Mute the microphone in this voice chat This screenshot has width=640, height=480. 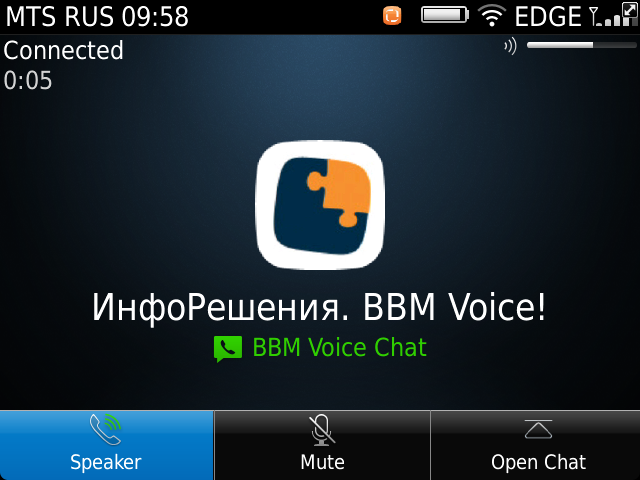(322, 445)
